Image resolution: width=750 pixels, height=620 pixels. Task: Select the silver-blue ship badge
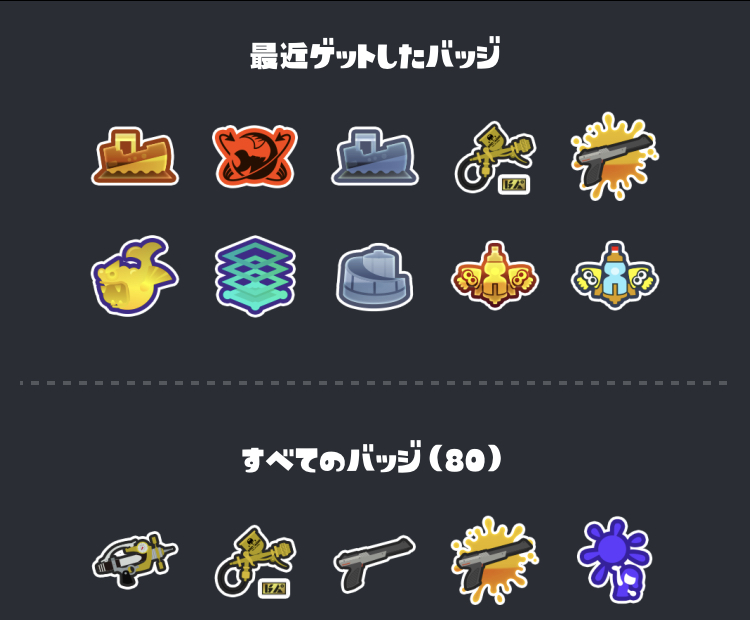[x=375, y=158]
